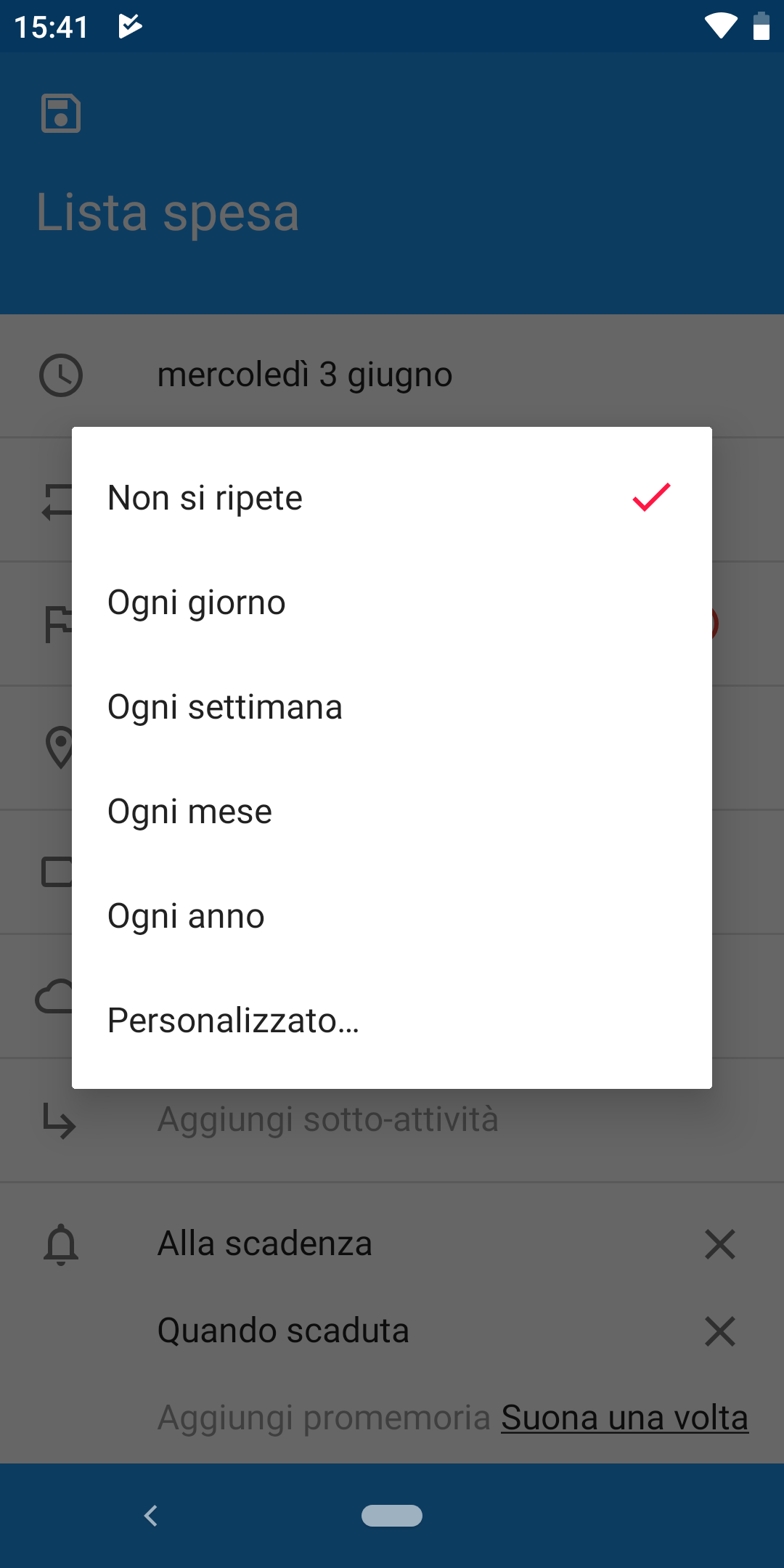Screen dimensions: 784x1568
Task: Open 'Personalizzato…' custom repeat settings
Action: click(392, 1021)
